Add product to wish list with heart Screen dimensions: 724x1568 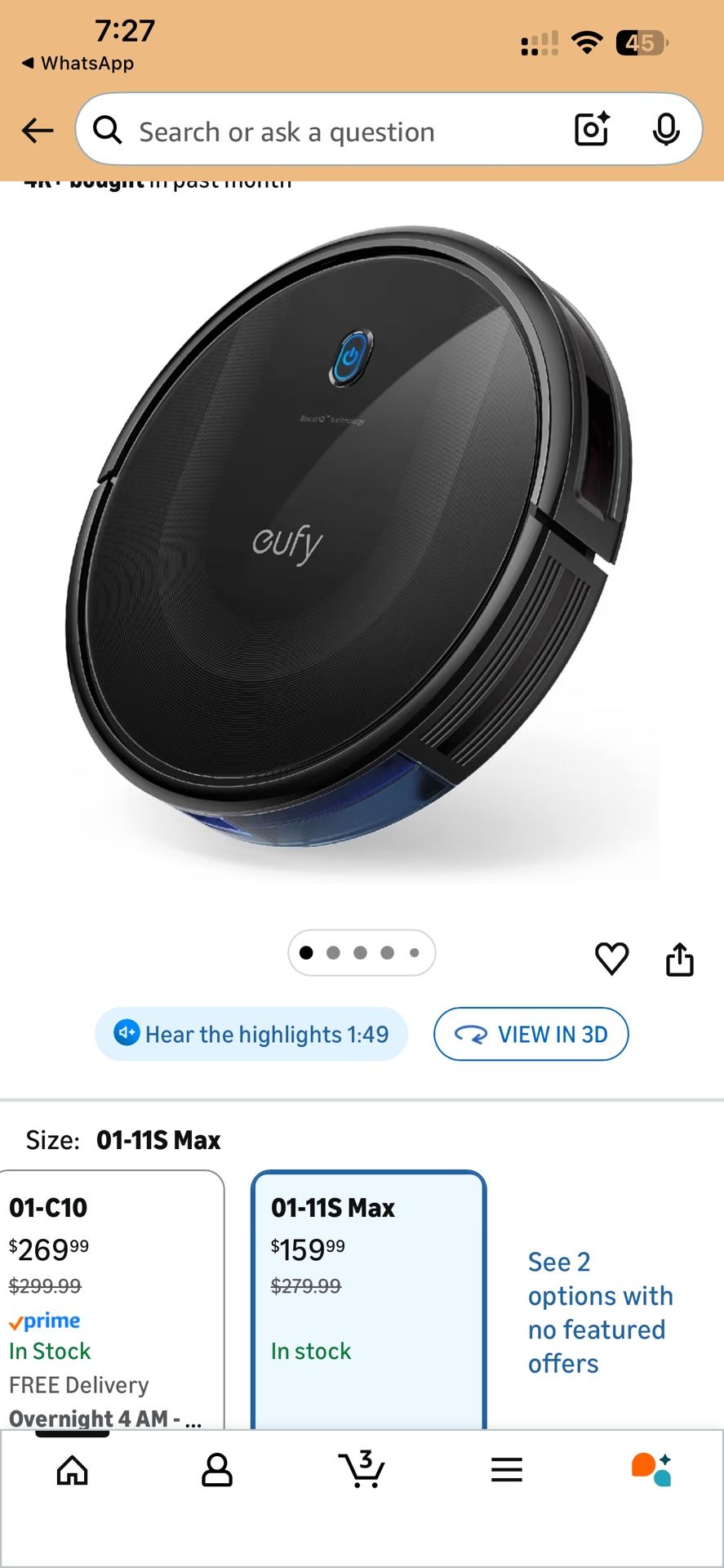coord(611,958)
